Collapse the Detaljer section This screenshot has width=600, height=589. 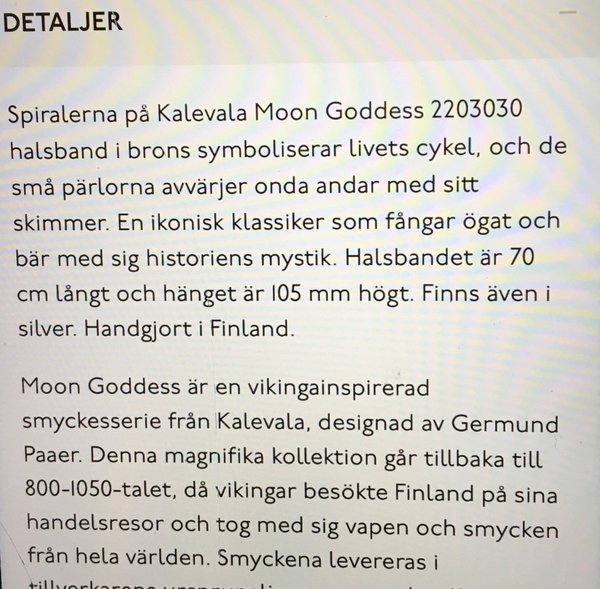tap(567, 12)
